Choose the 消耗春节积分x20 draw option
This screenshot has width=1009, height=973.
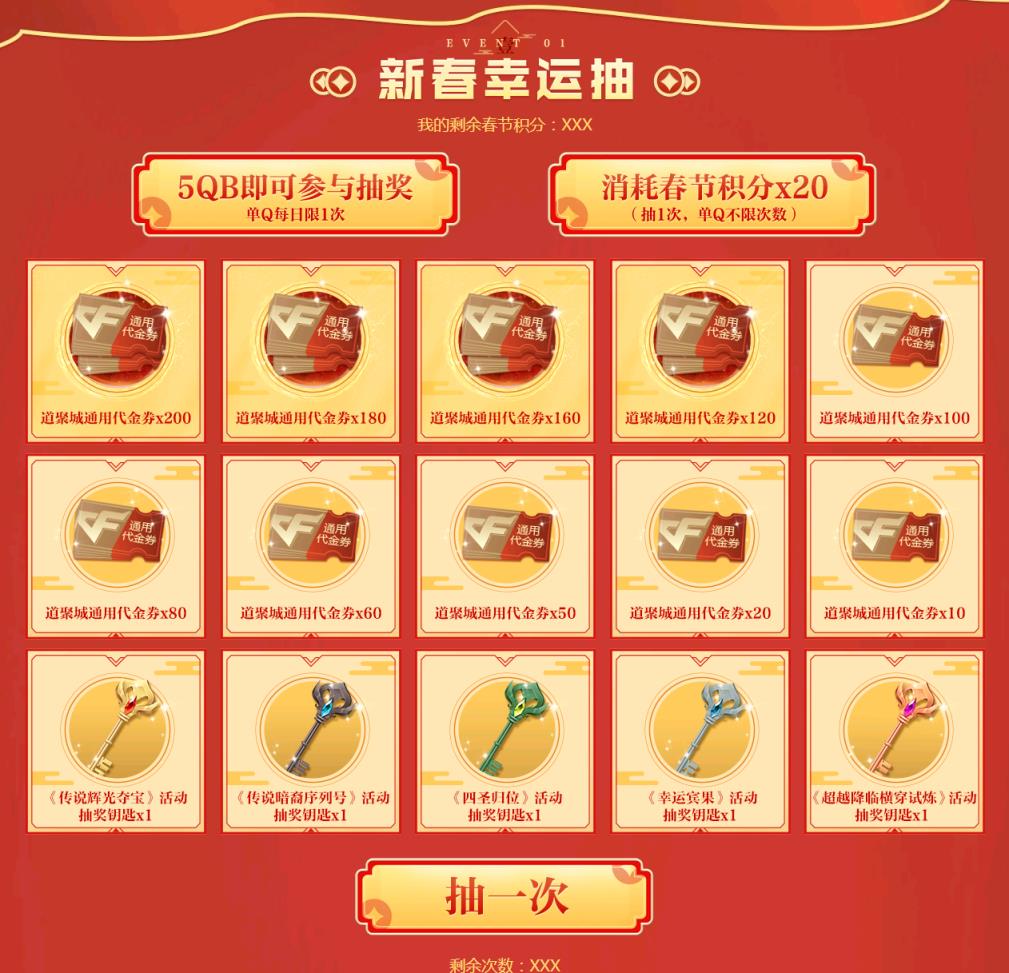(713, 194)
